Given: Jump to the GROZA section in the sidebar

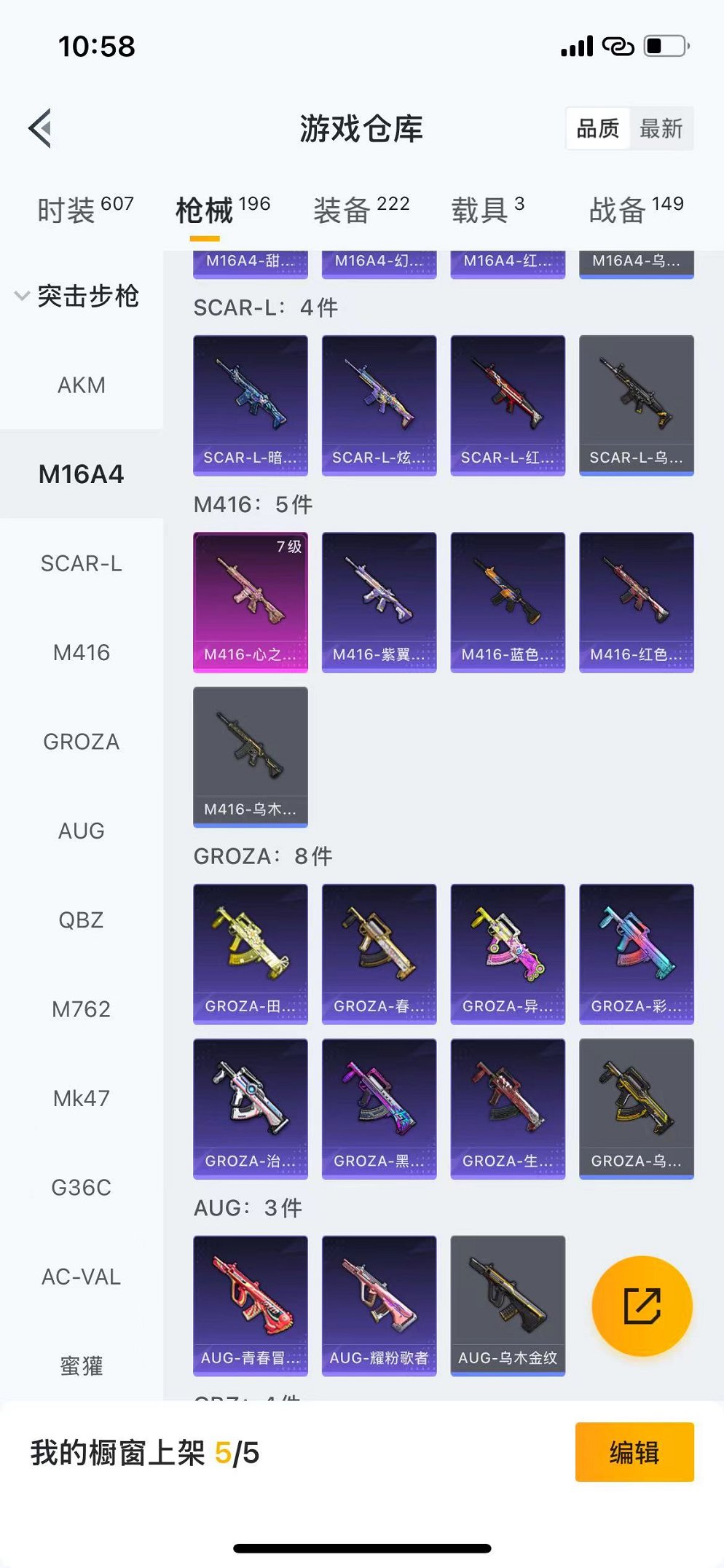Looking at the screenshot, I should (x=81, y=742).
